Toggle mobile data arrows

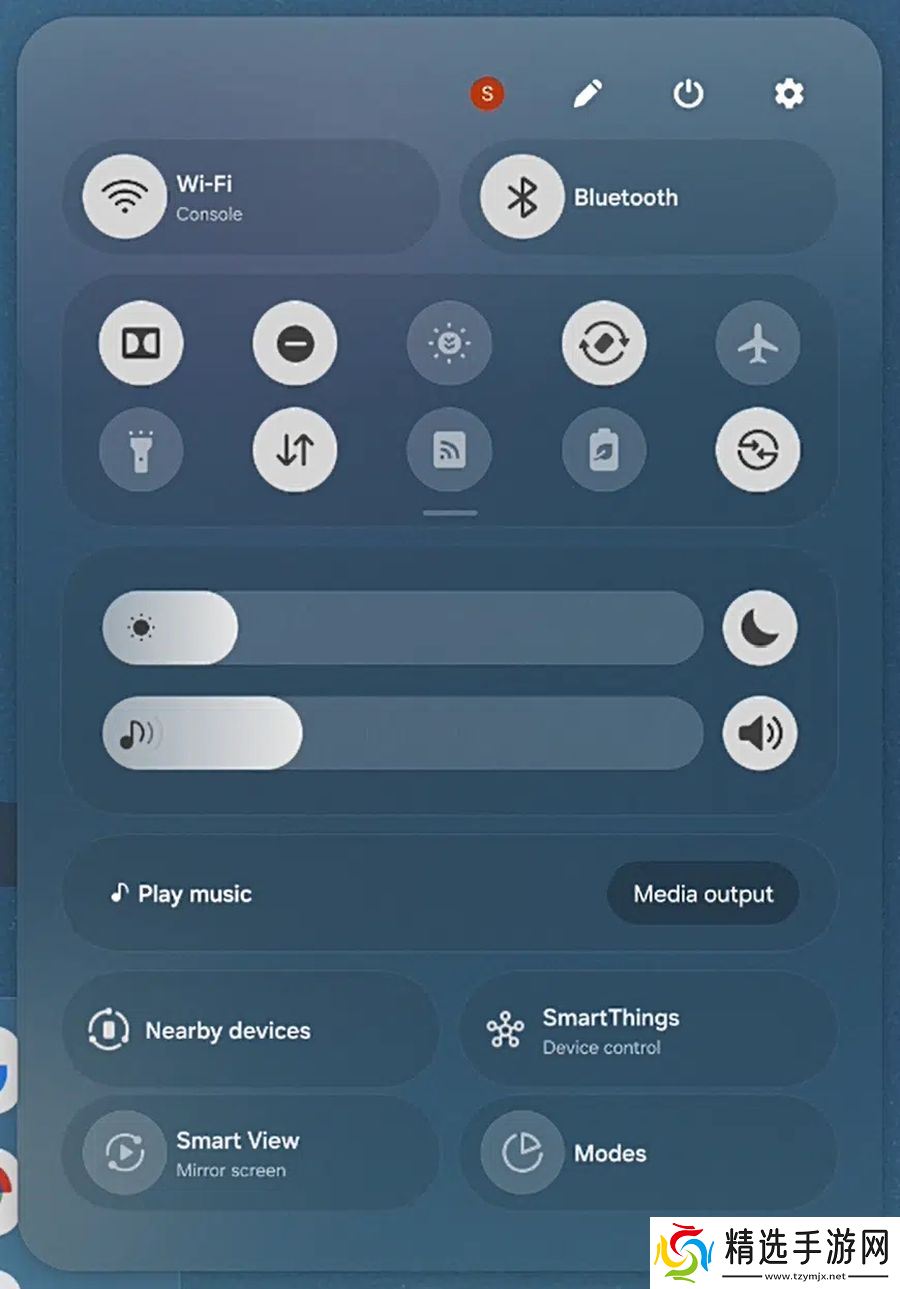[x=295, y=450]
